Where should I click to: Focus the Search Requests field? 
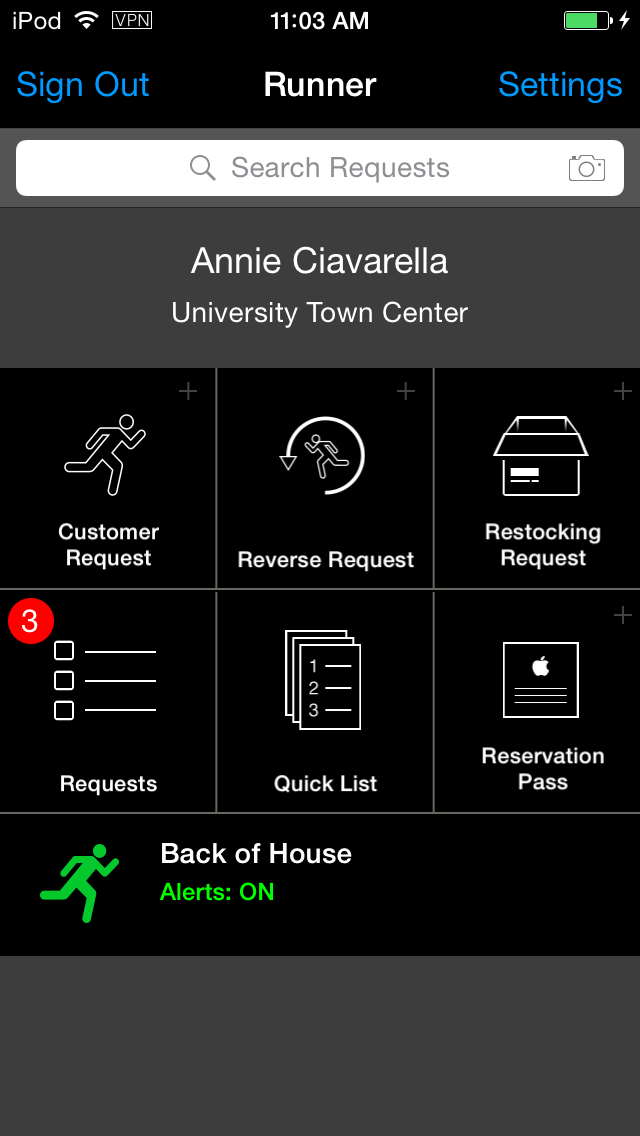click(320, 168)
